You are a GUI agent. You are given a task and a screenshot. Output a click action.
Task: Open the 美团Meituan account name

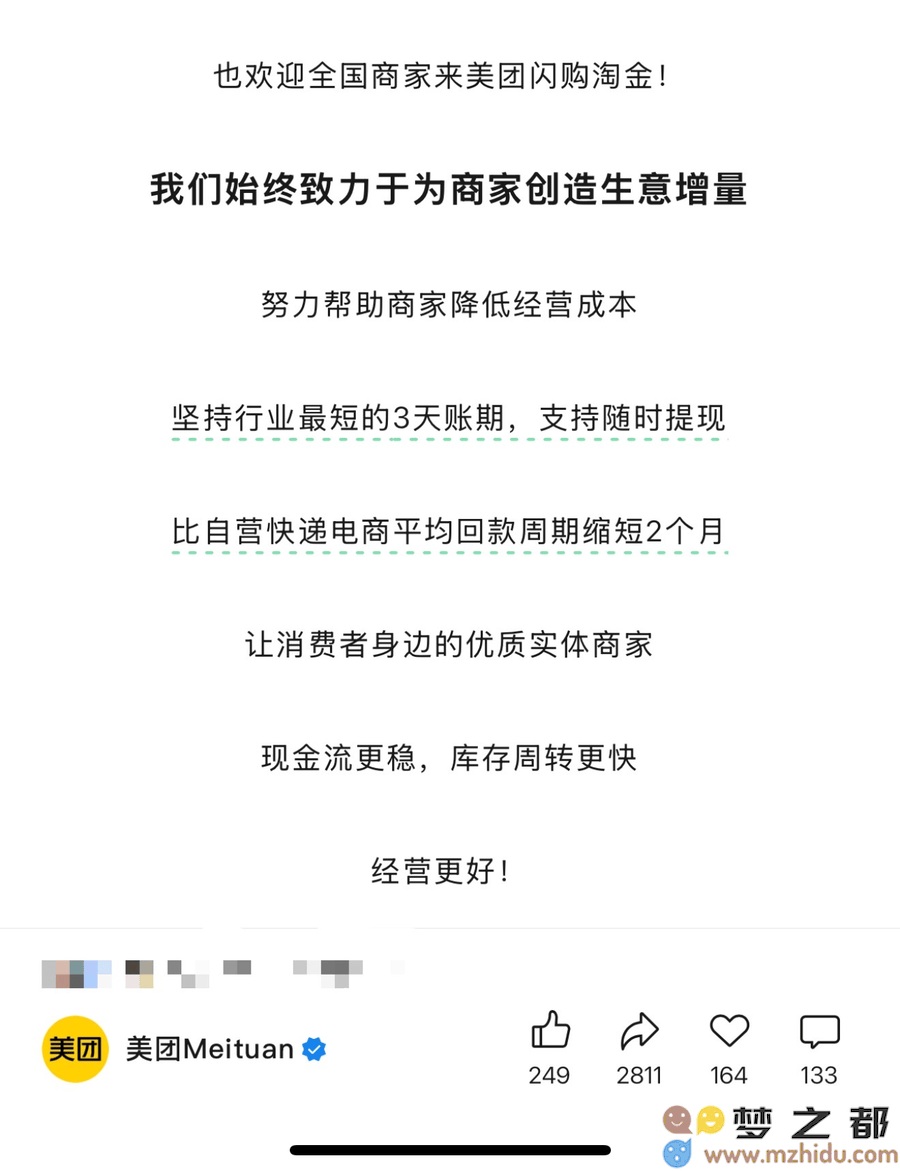tap(210, 1049)
